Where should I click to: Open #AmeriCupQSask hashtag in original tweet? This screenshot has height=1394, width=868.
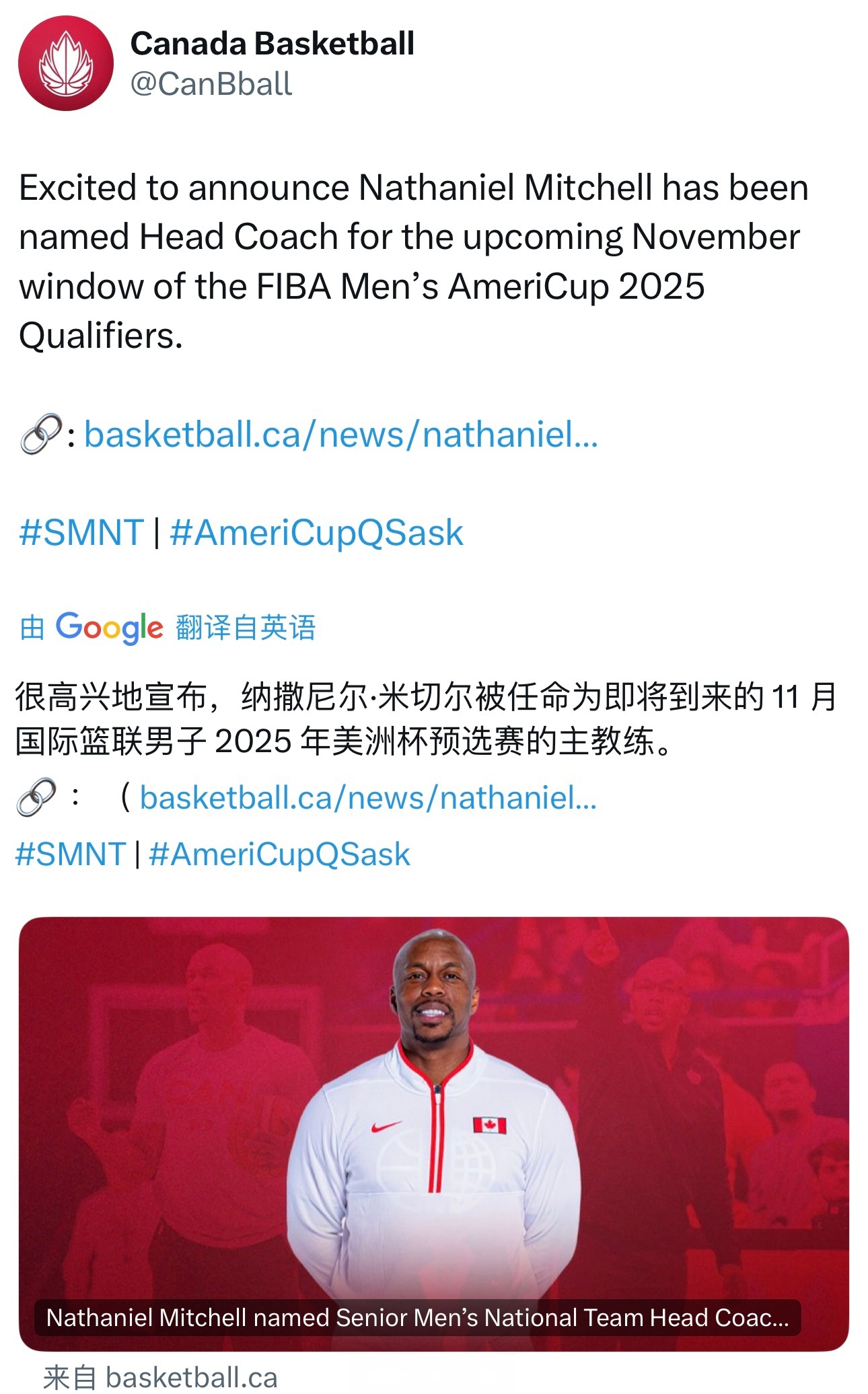[x=316, y=533]
